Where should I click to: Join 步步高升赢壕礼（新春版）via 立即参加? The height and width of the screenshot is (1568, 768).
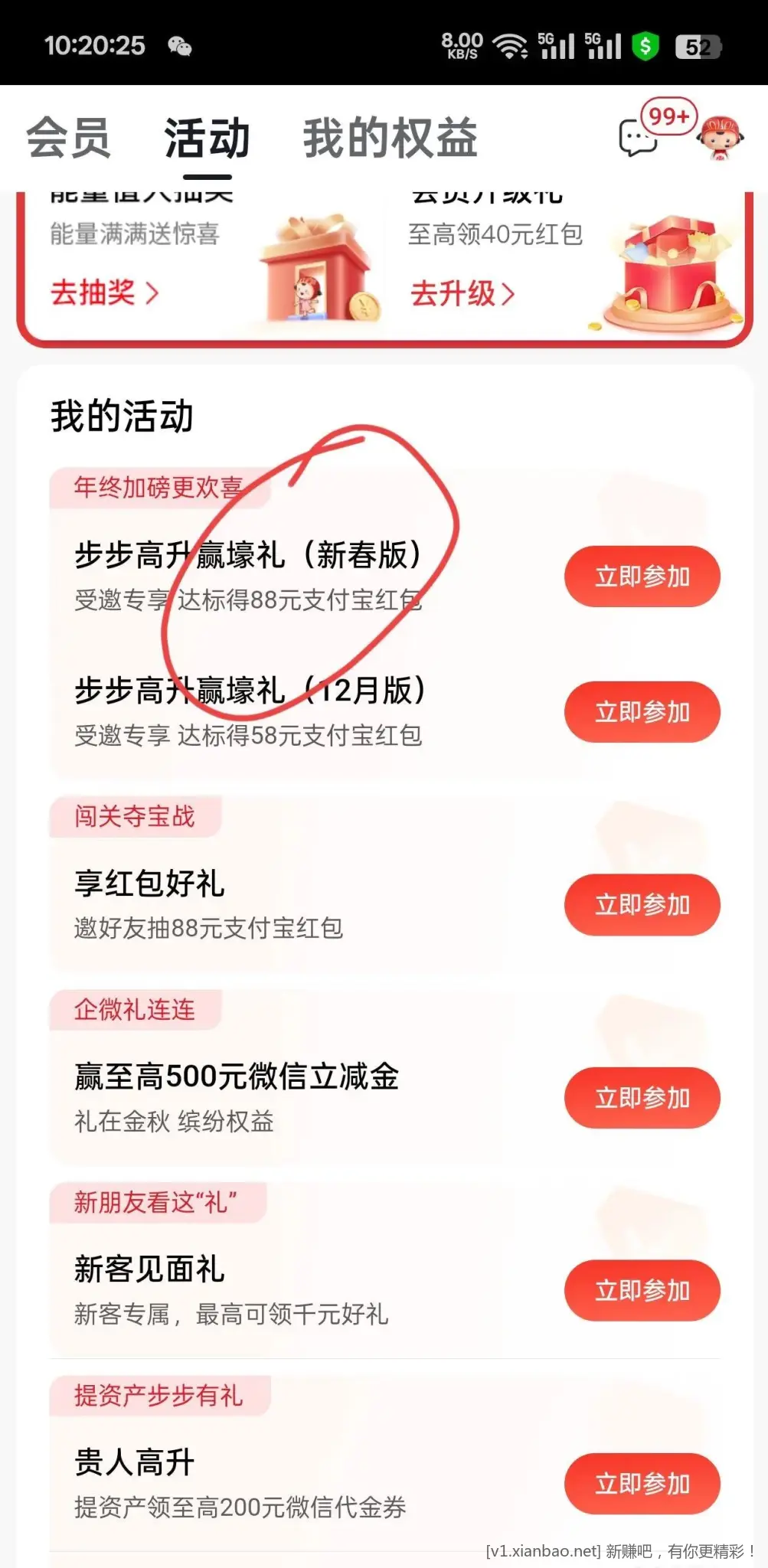[x=642, y=577]
